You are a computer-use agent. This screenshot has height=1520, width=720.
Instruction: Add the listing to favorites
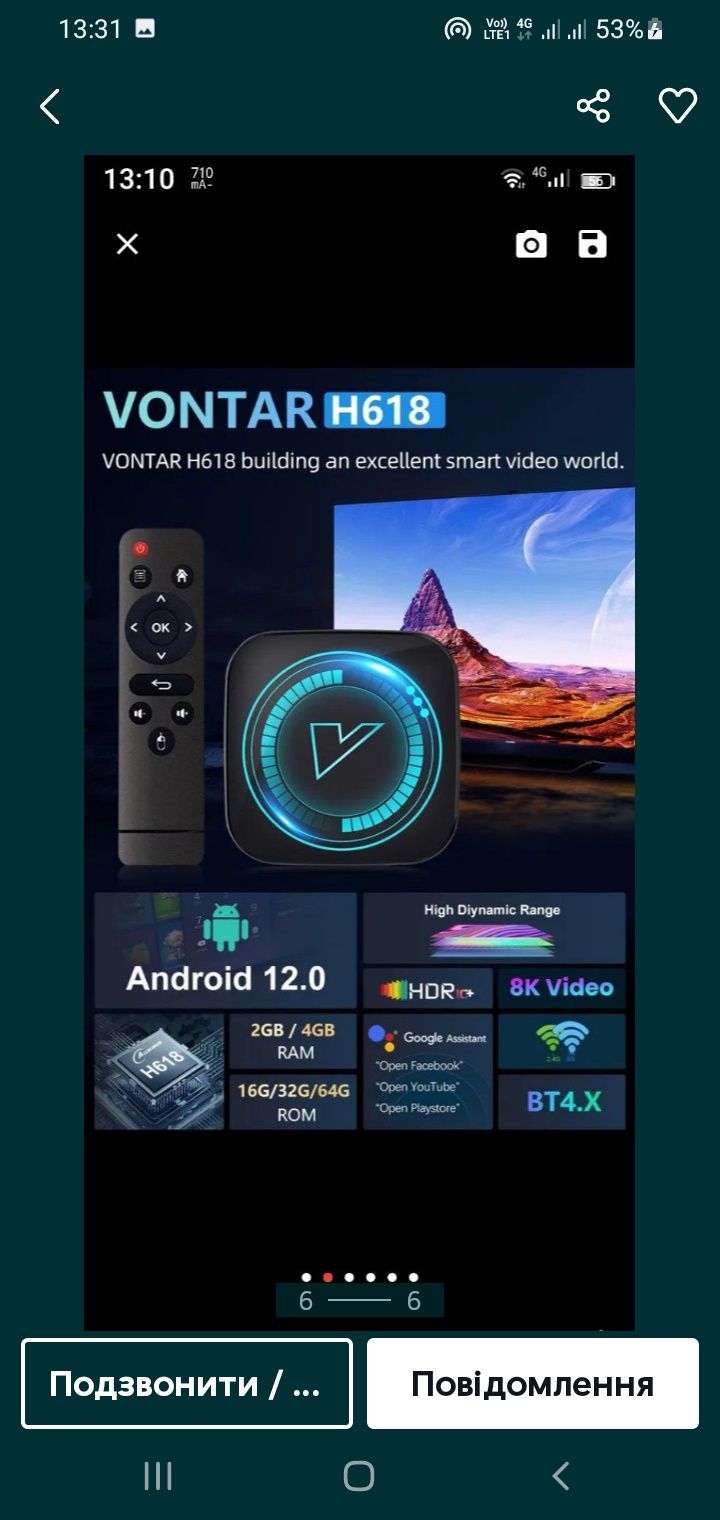(677, 106)
